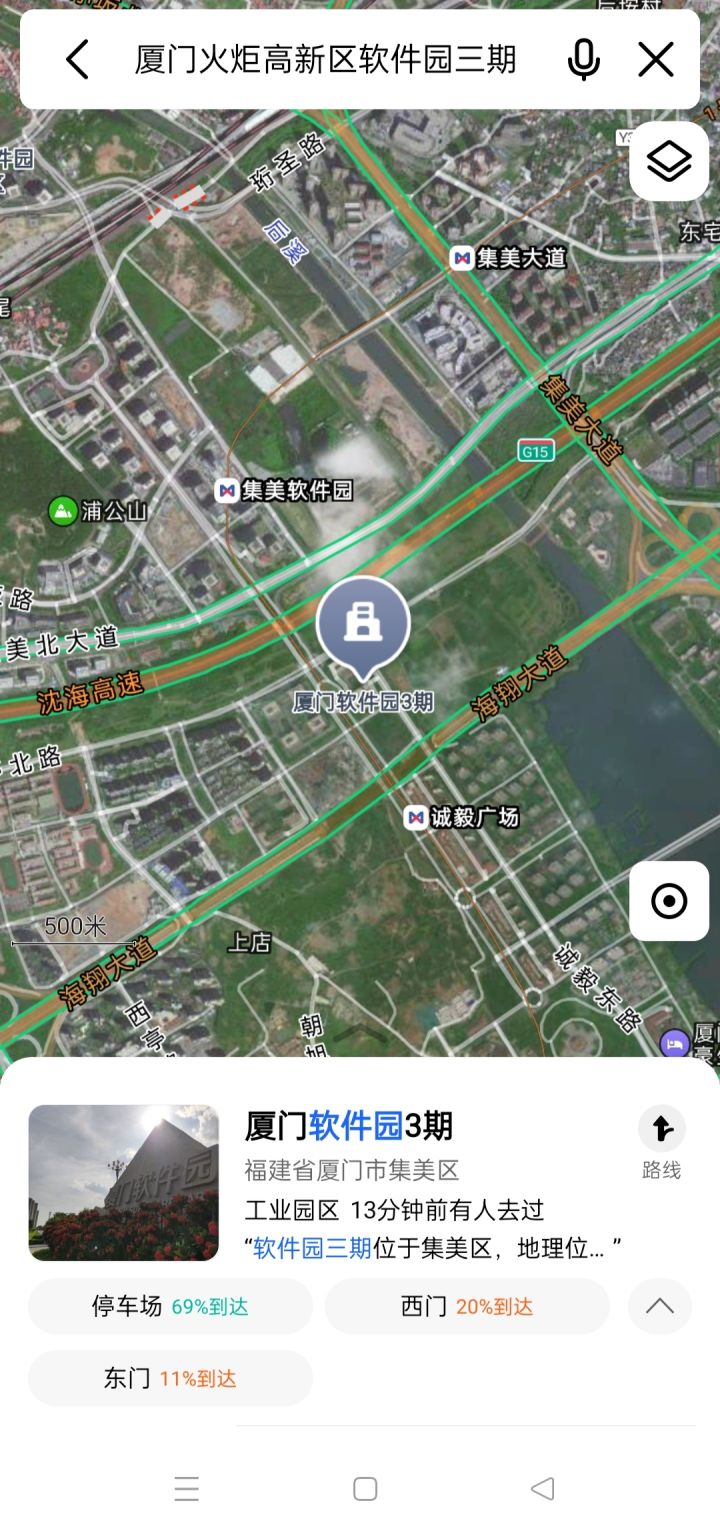View the software park photo thumbnail
The height and width of the screenshot is (1533, 720).
click(124, 1182)
